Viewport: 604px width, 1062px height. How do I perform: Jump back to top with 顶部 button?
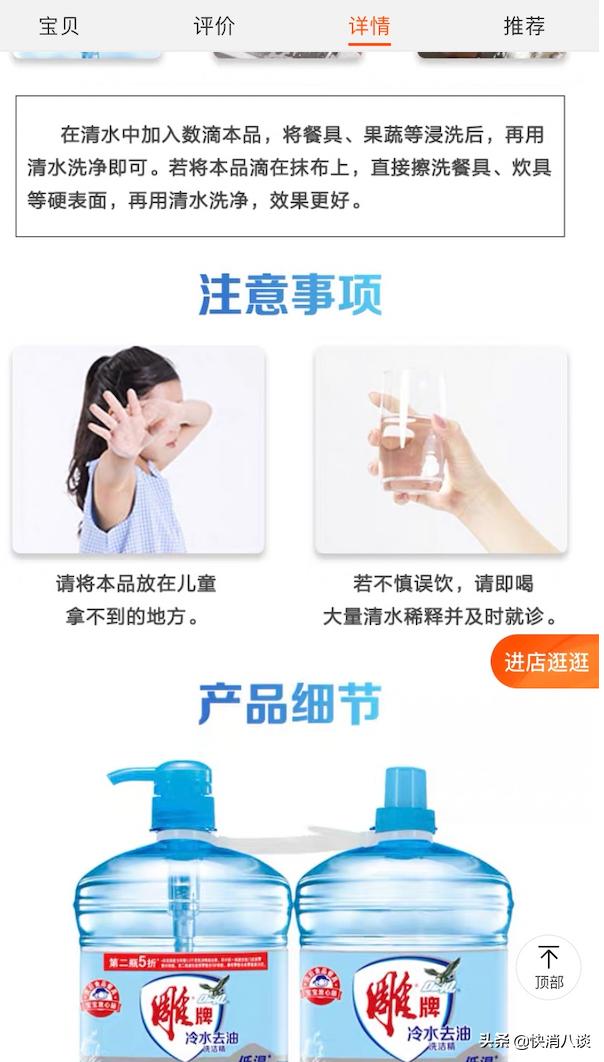[x=548, y=966]
